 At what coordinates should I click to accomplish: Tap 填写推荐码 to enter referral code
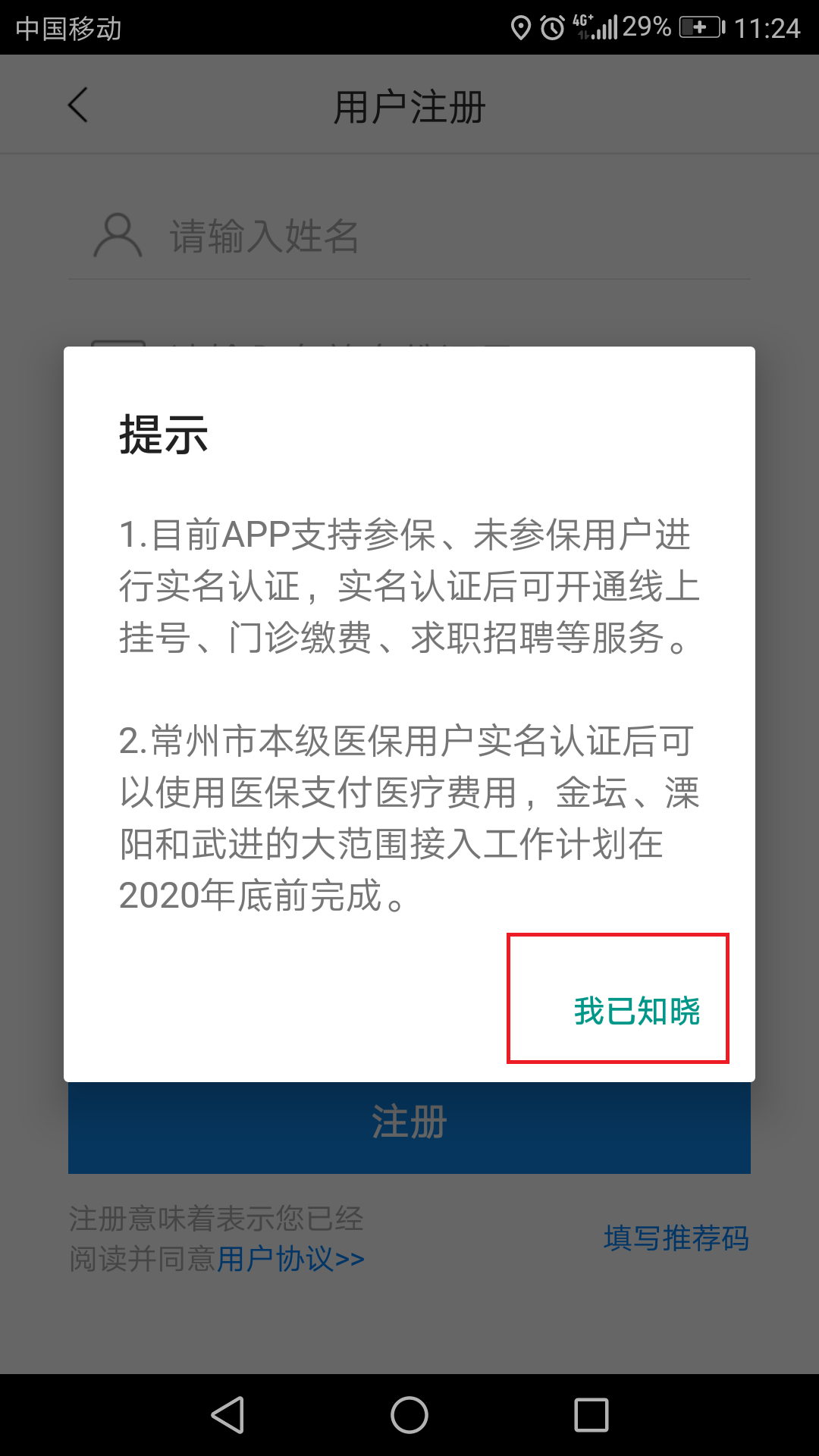click(676, 1238)
